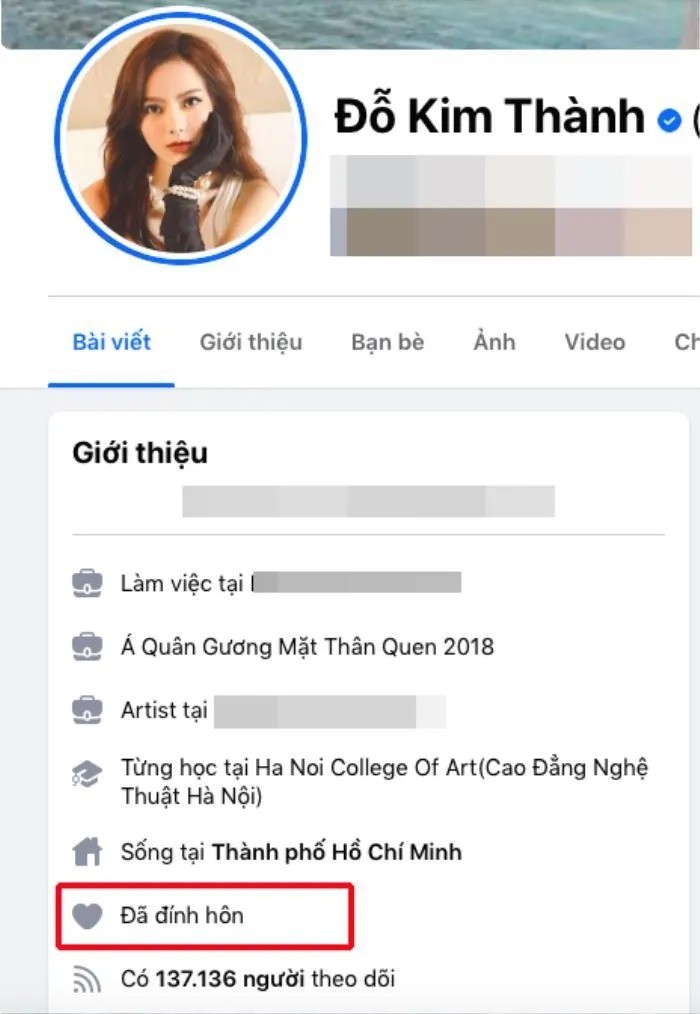Open the profile picture of Đỗ Kim Thành
This screenshot has width=700, height=1014.
point(181,142)
